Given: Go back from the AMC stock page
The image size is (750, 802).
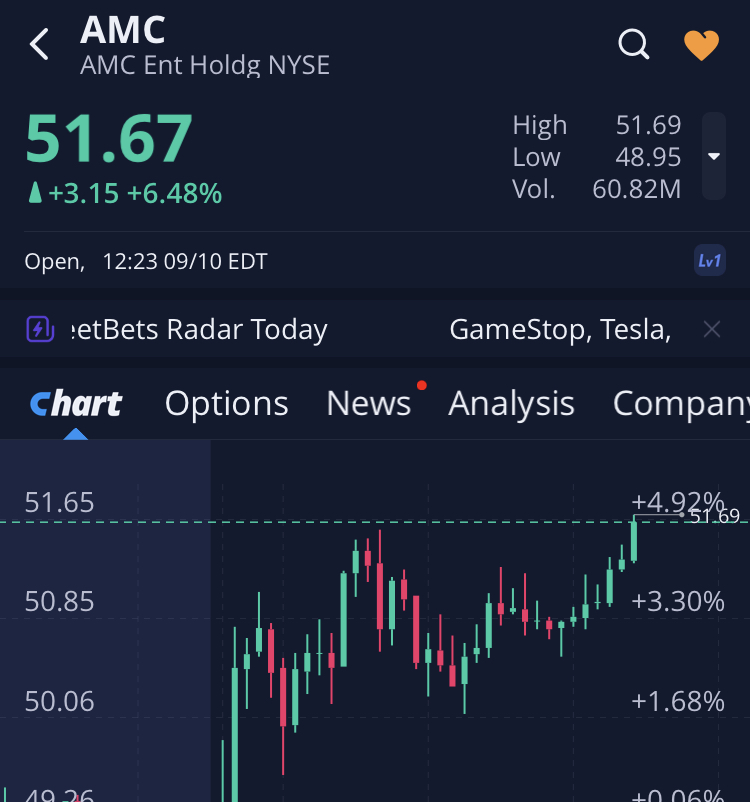Looking at the screenshot, I should tap(40, 44).
